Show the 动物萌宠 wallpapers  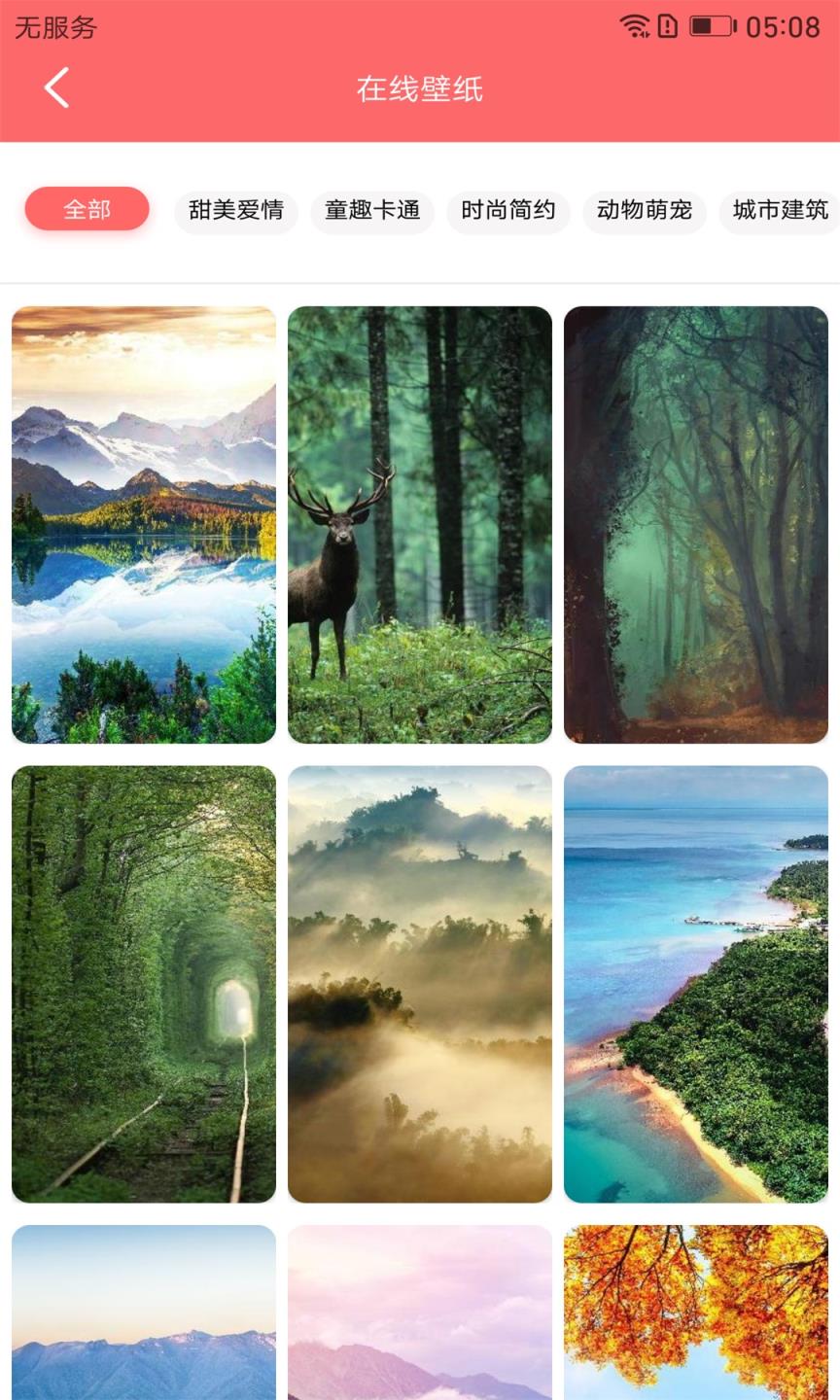click(645, 210)
